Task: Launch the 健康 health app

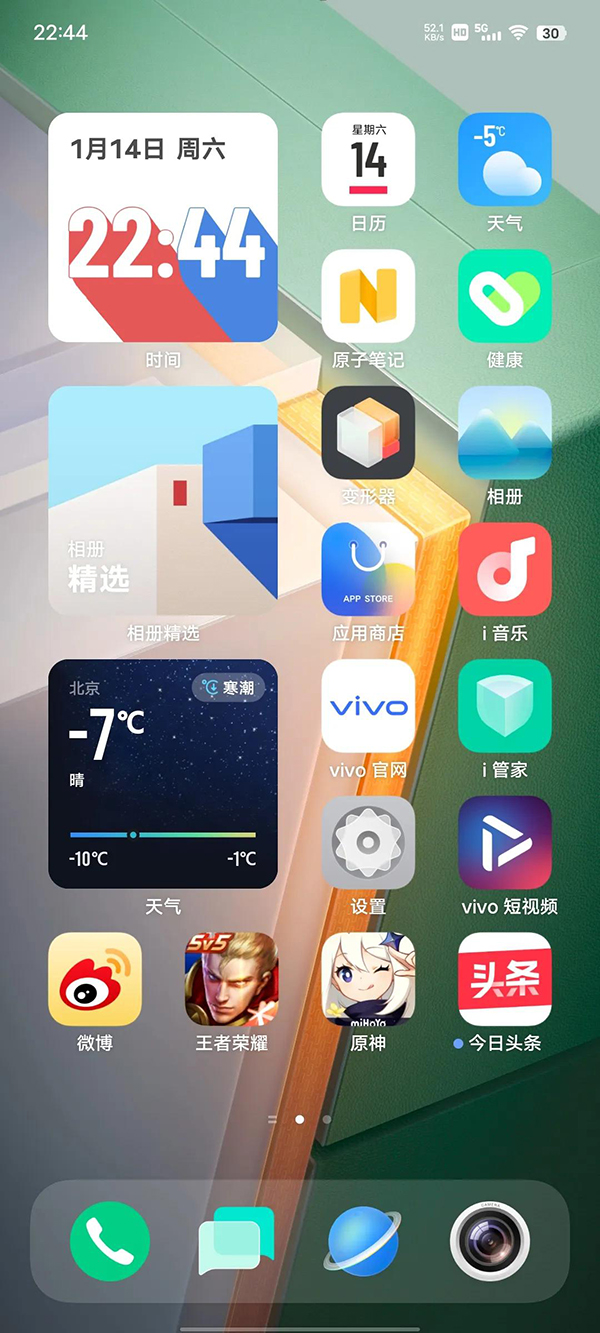Action: [505, 296]
